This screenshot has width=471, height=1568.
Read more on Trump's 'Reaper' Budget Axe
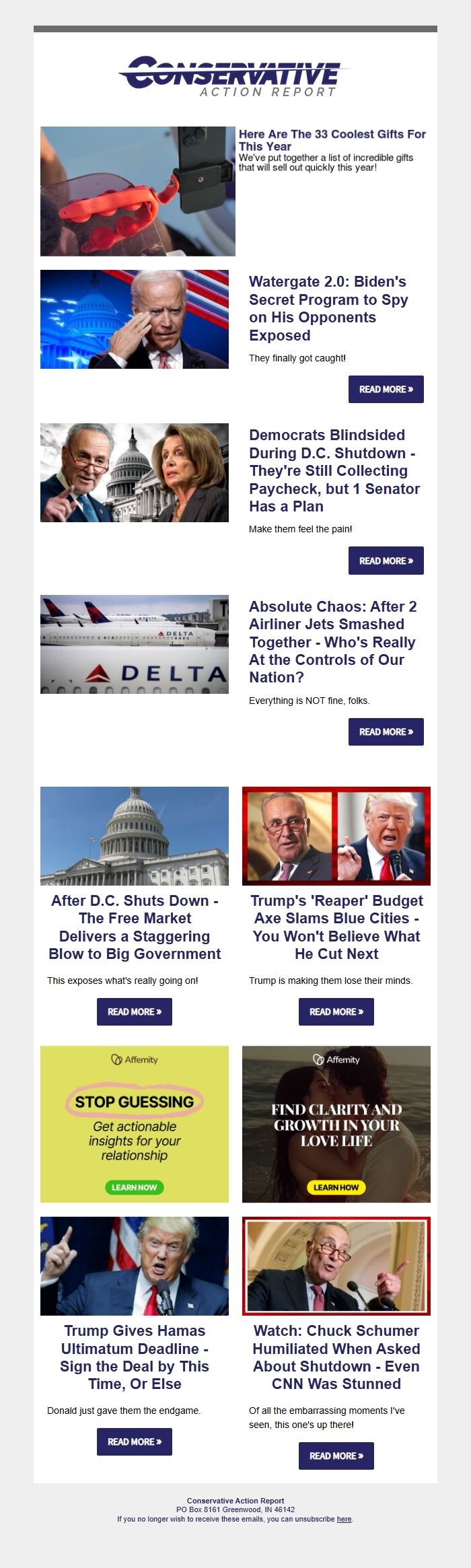click(x=336, y=1012)
